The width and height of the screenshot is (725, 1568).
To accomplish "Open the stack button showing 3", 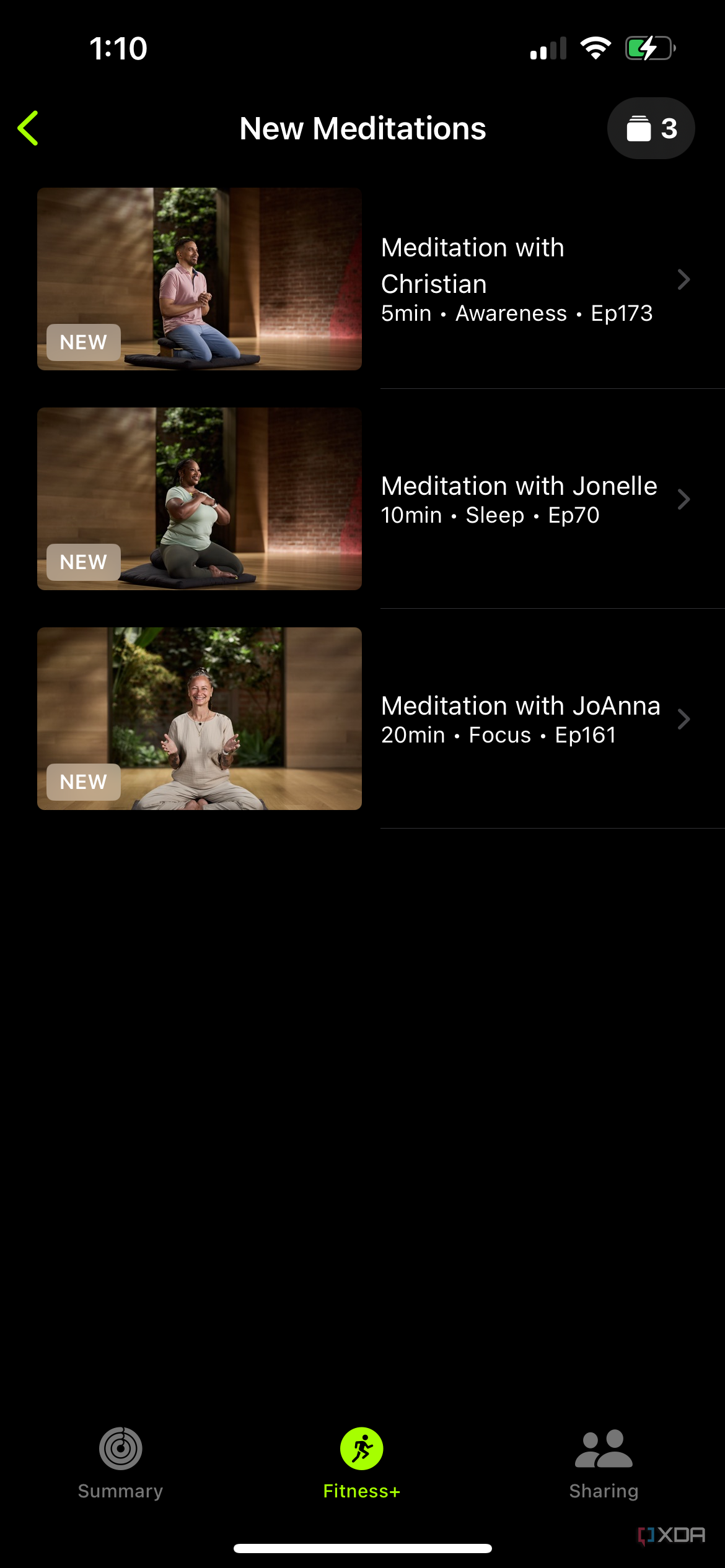I will click(651, 128).
